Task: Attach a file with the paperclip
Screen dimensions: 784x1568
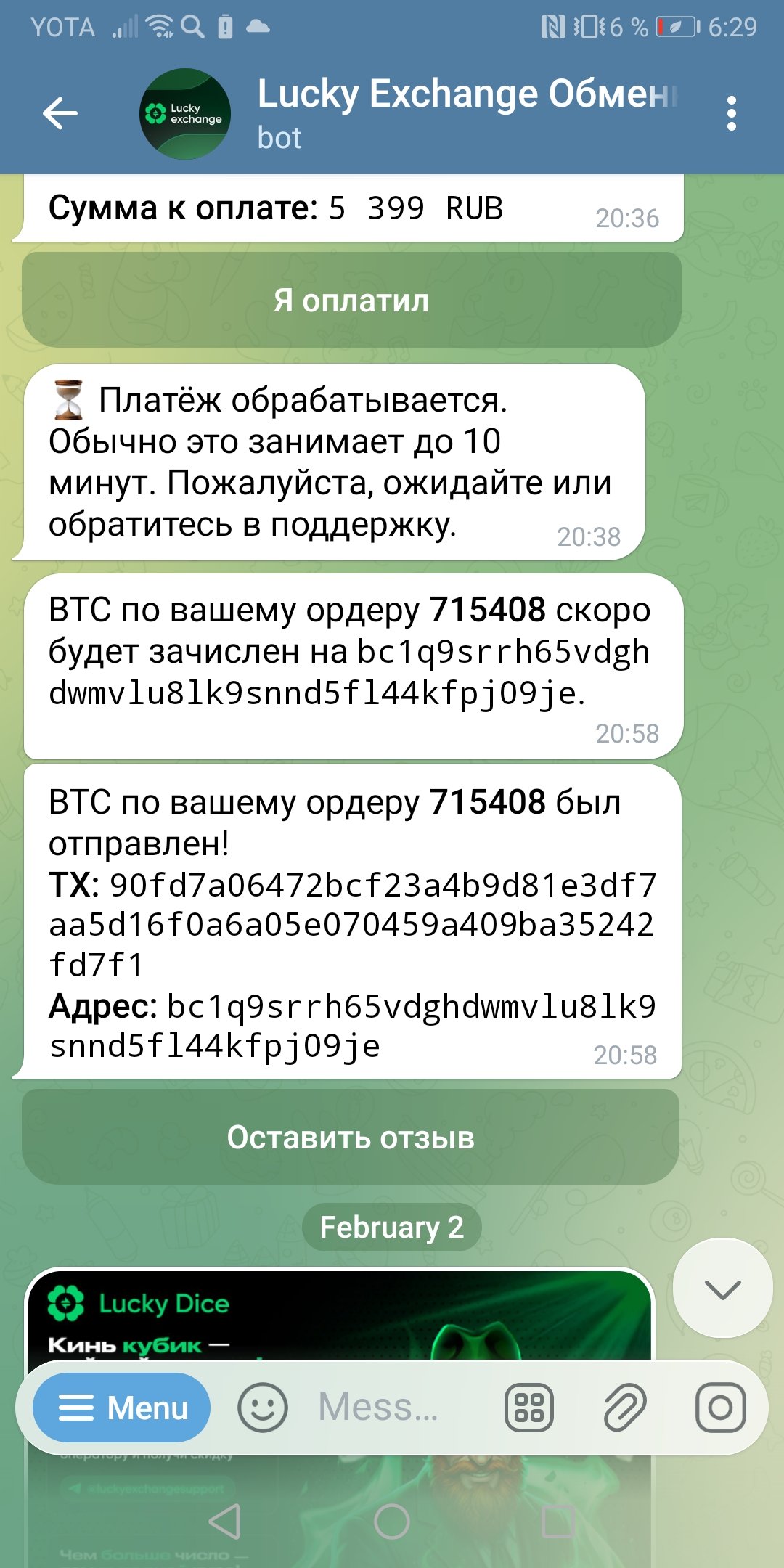Action: 624,1408
